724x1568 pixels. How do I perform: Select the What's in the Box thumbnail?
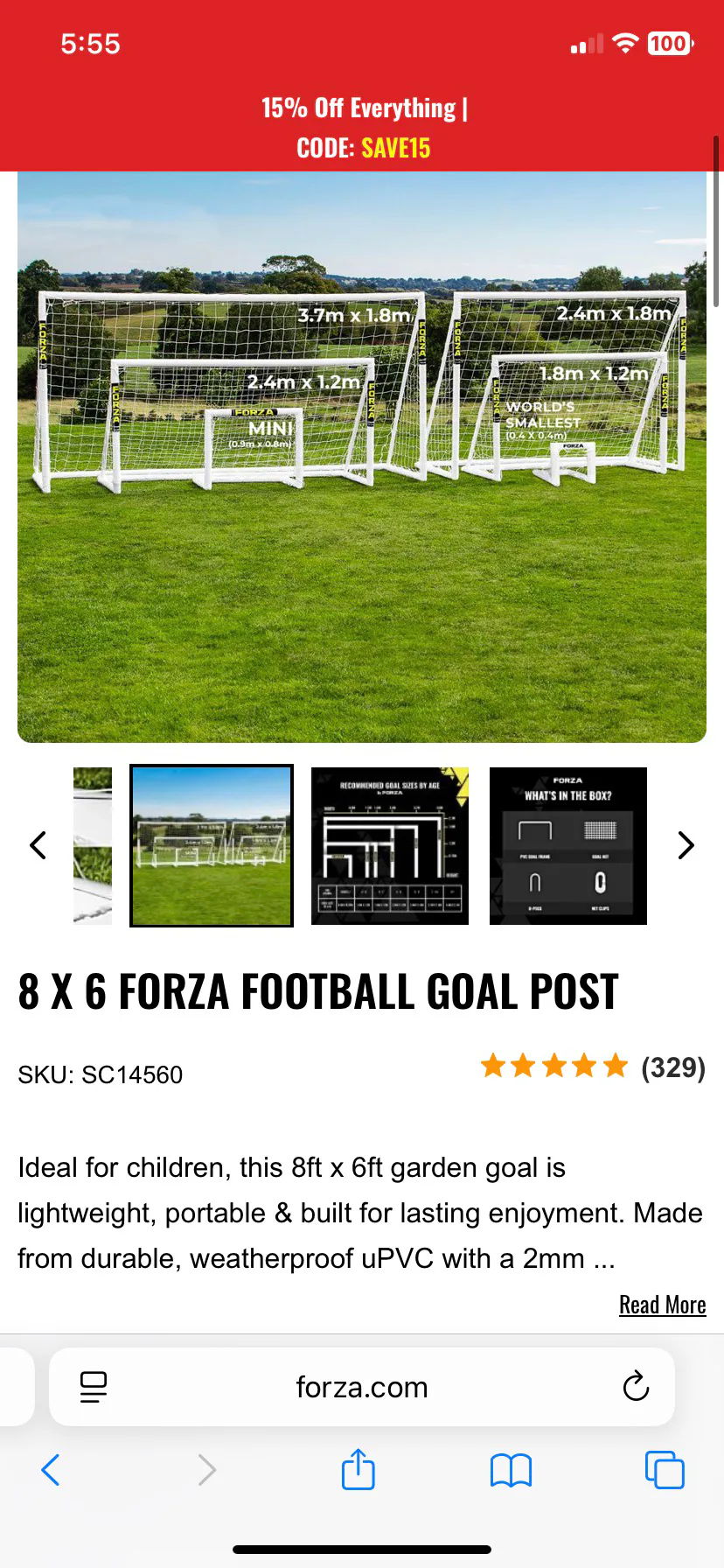point(568,845)
